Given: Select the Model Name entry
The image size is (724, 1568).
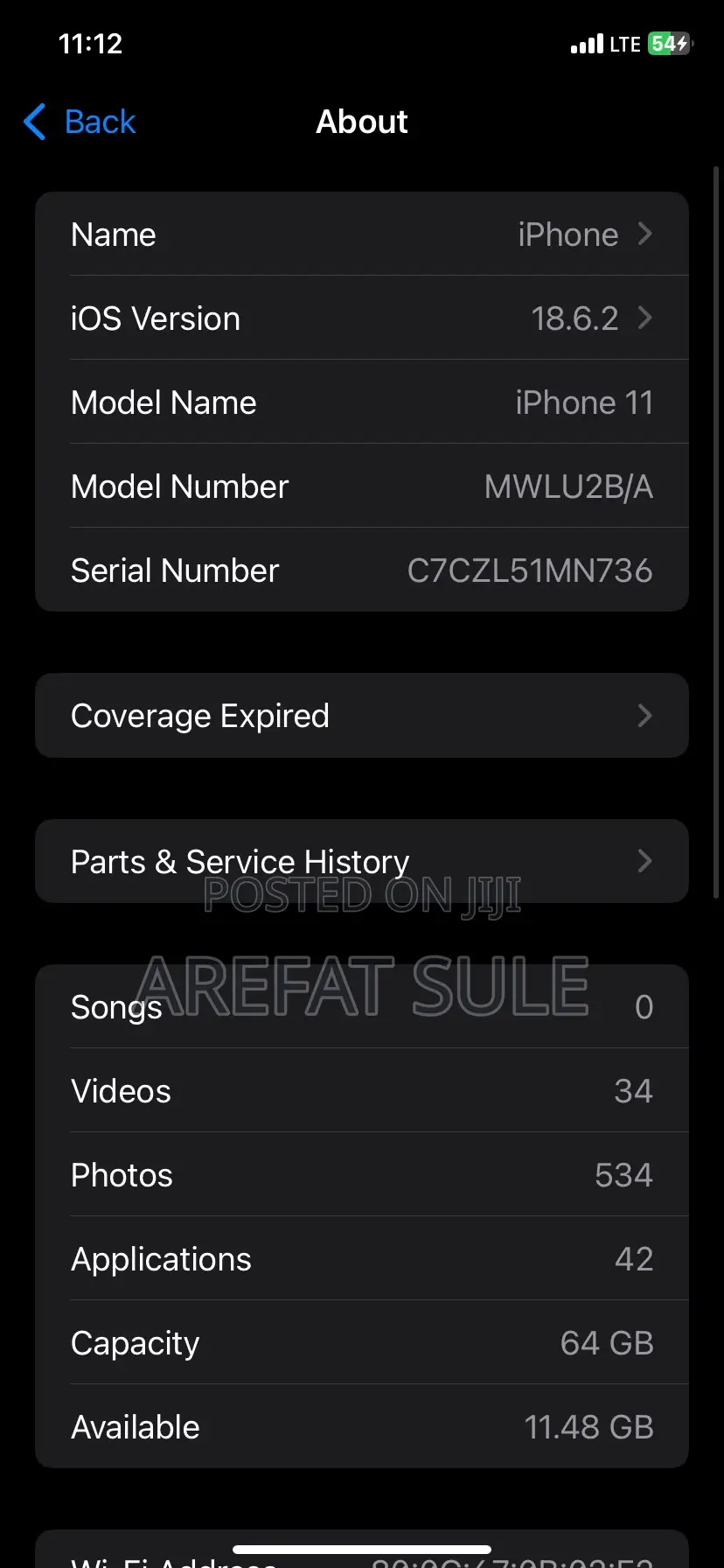Looking at the screenshot, I should click(362, 402).
